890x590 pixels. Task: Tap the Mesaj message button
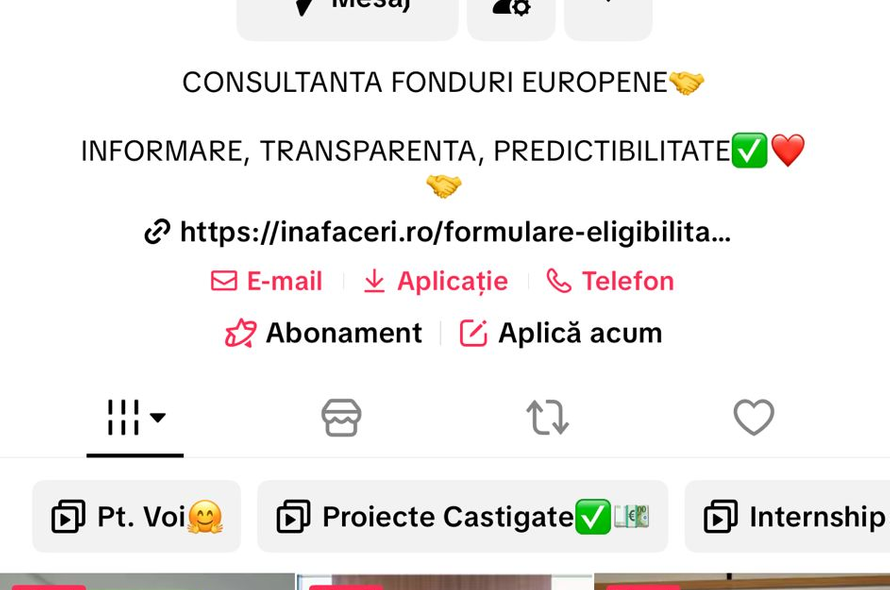348,10
